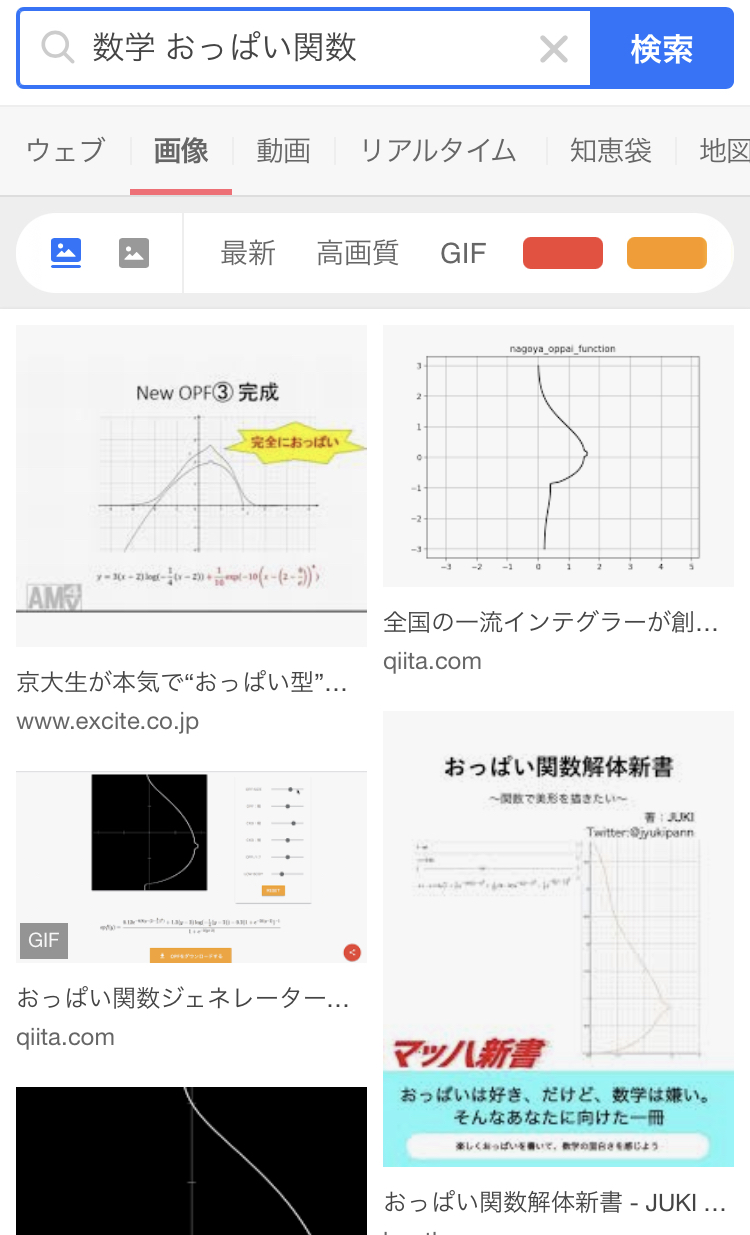750x1235 pixels.
Task: Clear the search text with X
Action: click(x=553, y=49)
